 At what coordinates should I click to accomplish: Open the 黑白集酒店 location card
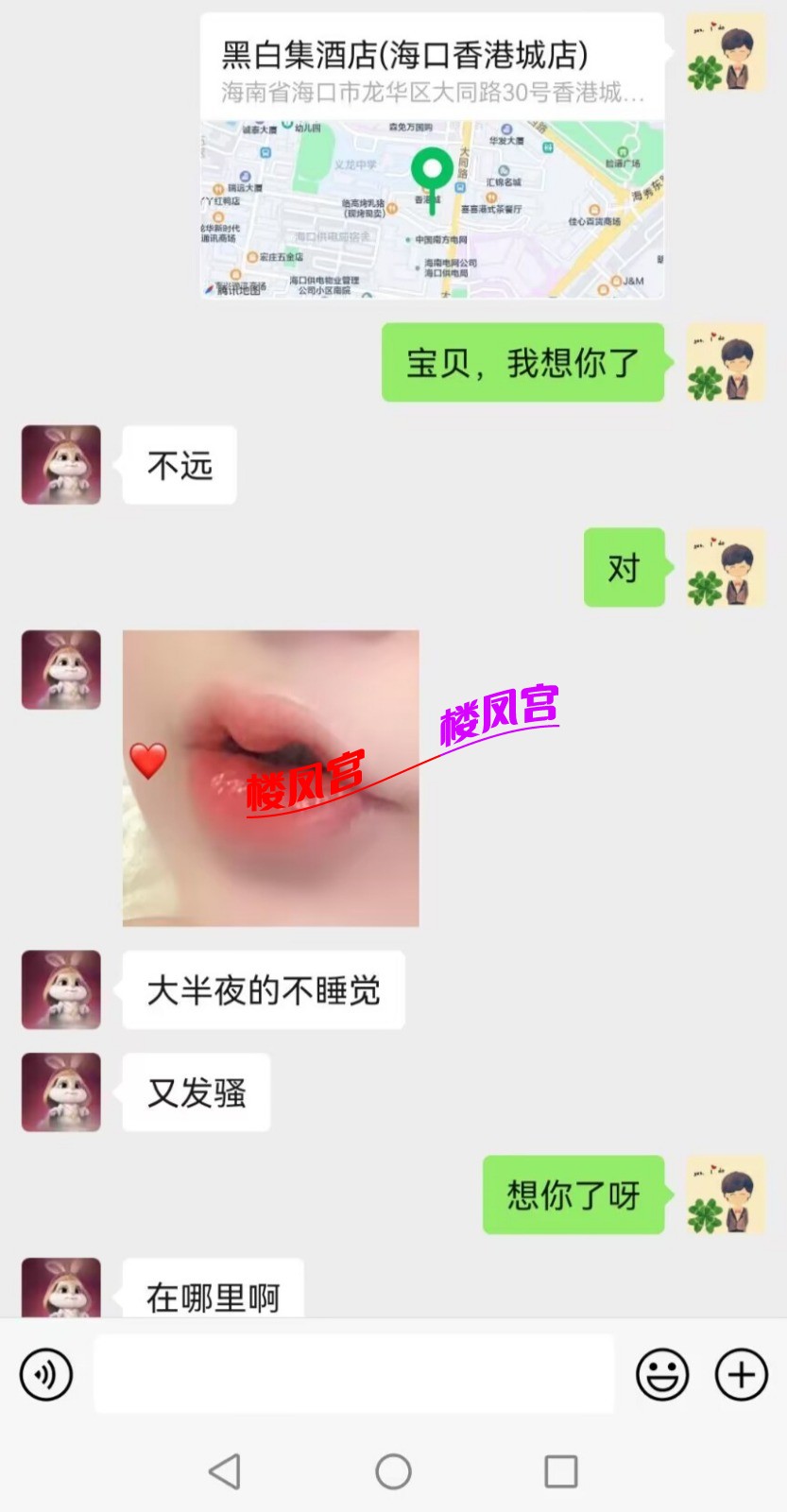(x=432, y=156)
